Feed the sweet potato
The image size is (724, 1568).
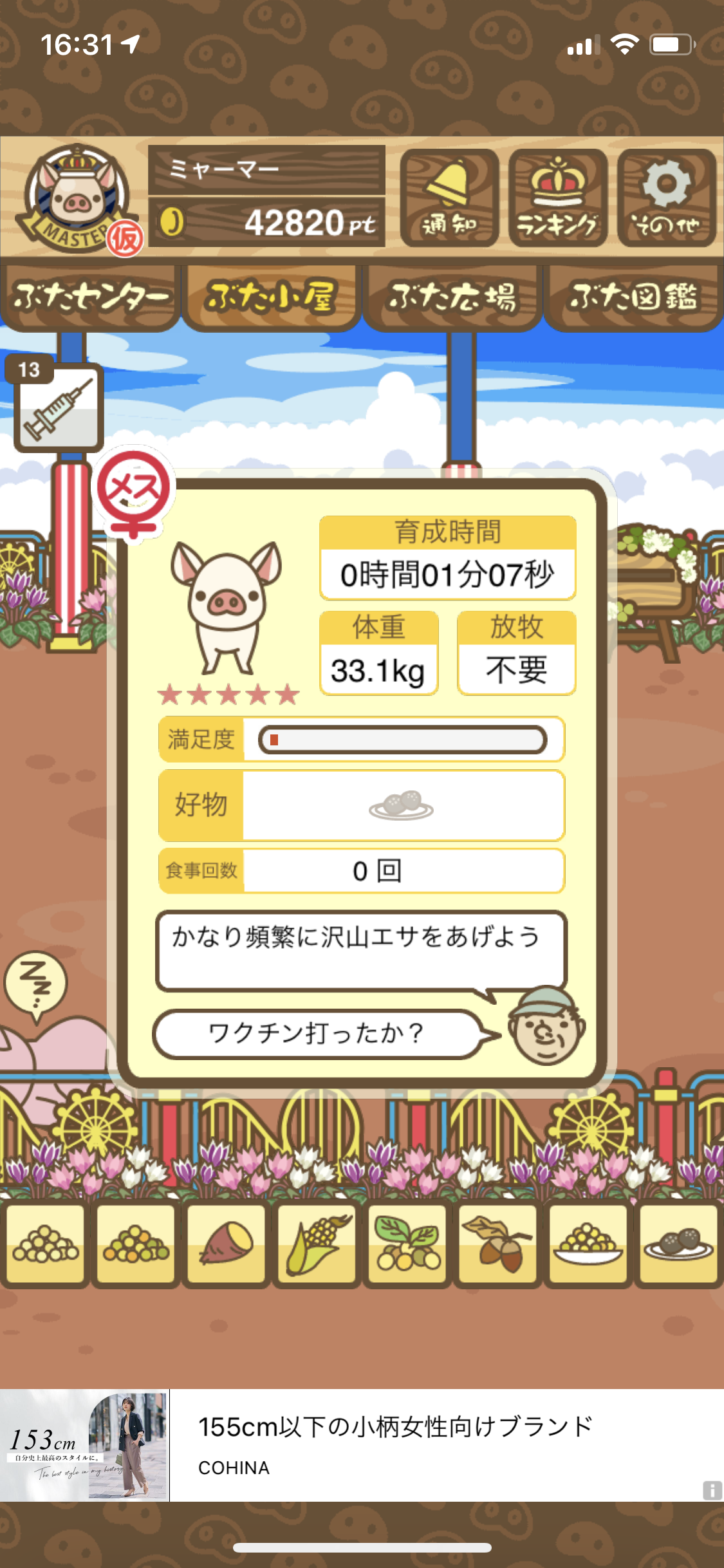[x=226, y=1244]
